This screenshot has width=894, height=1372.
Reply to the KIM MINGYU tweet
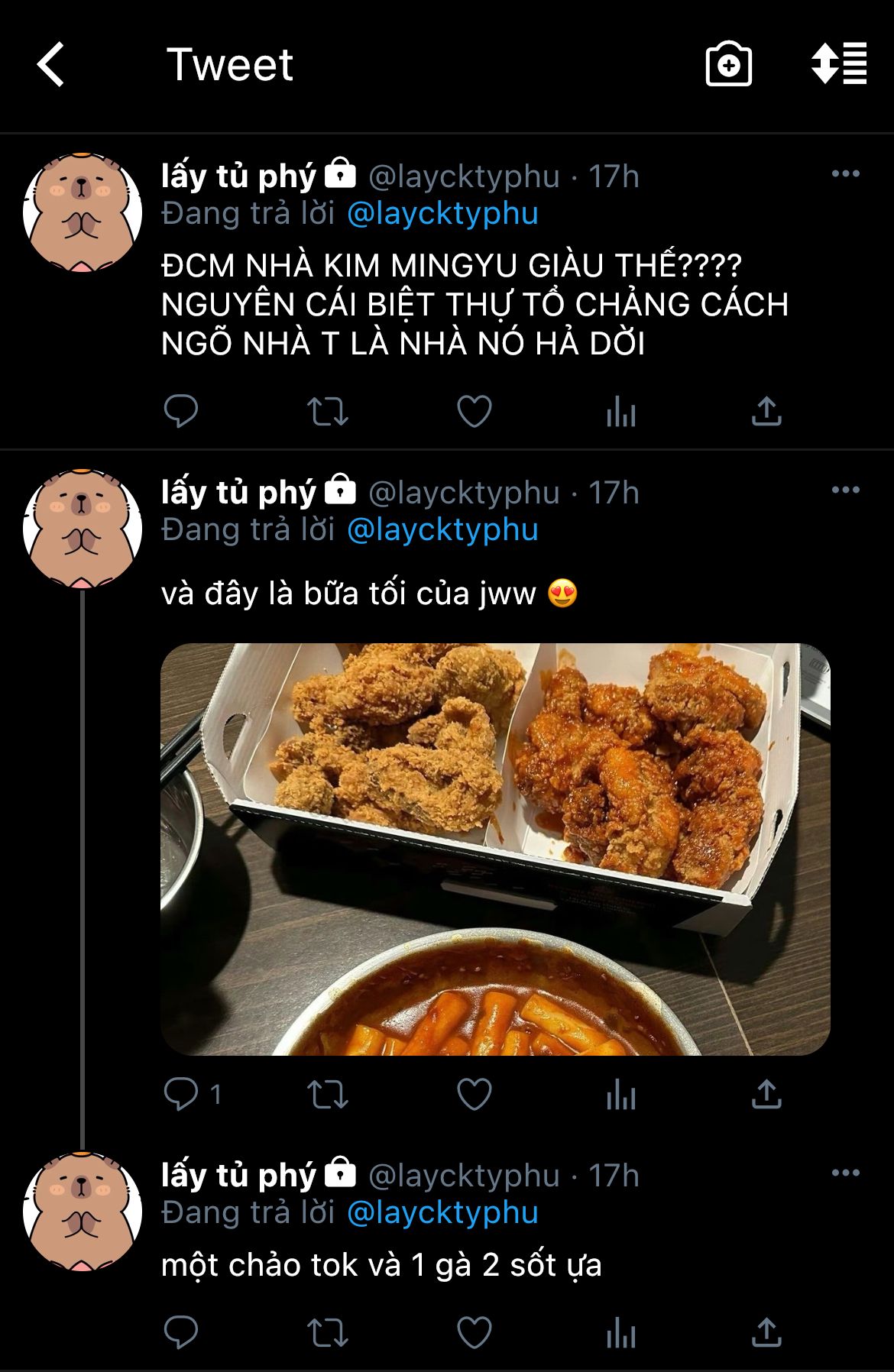click(181, 412)
